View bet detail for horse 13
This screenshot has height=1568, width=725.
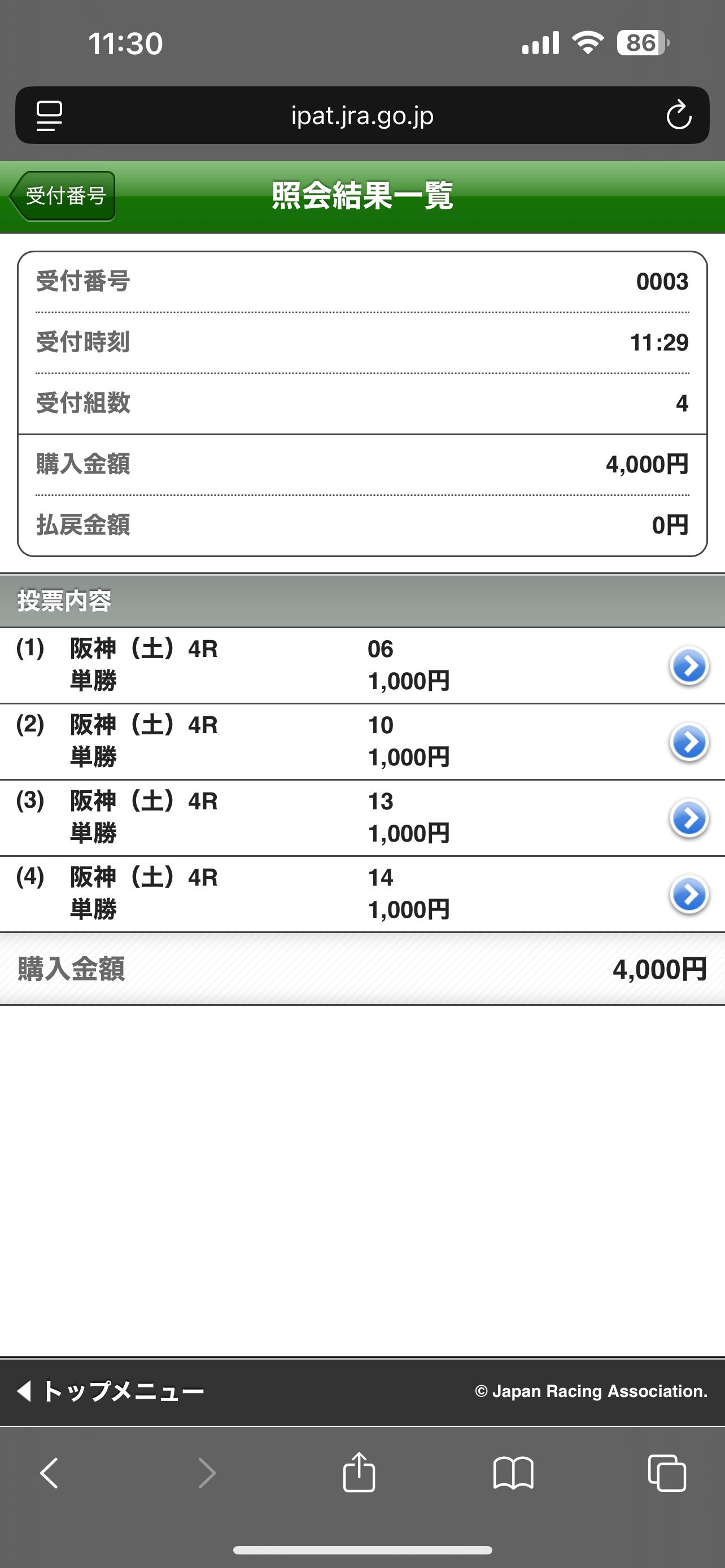point(688,818)
